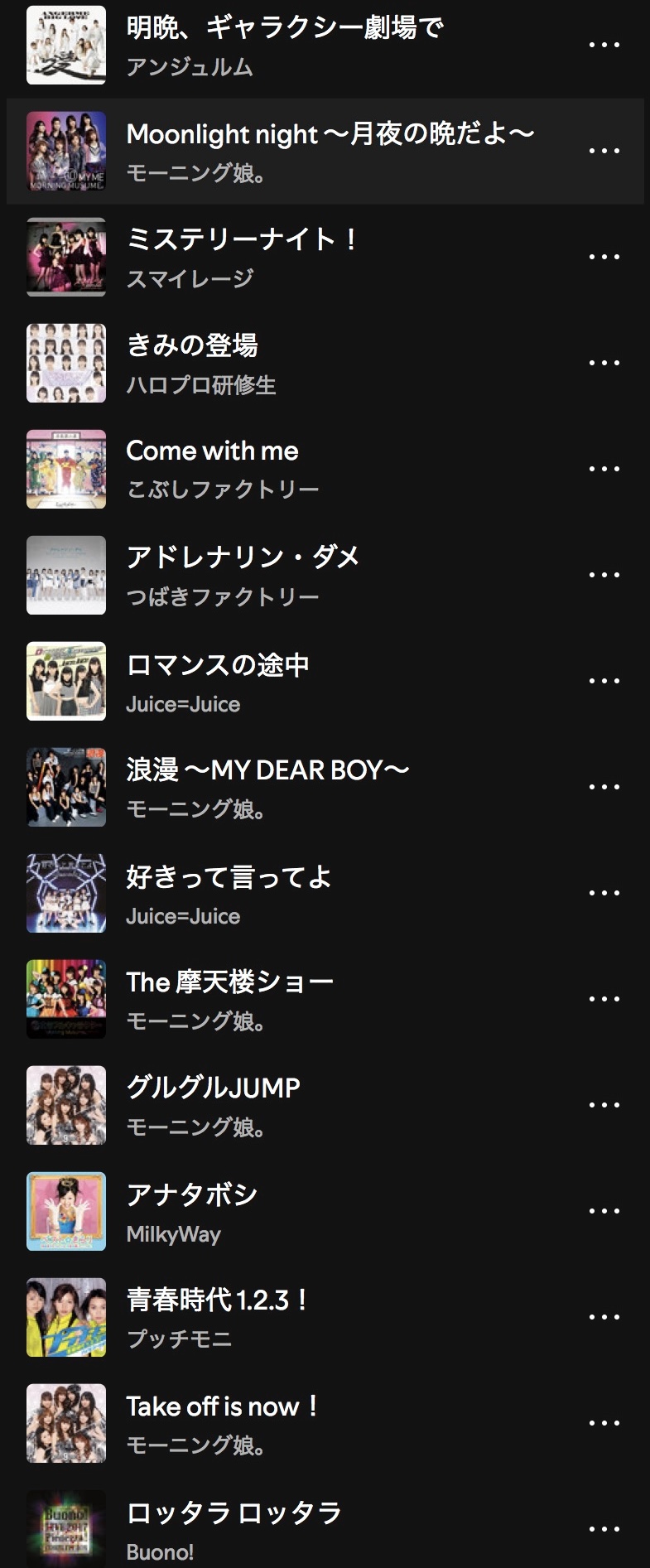The image size is (650, 1568).
Task: Play ミステリーナイト！ by スマイレージ
Action: (241, 240)
